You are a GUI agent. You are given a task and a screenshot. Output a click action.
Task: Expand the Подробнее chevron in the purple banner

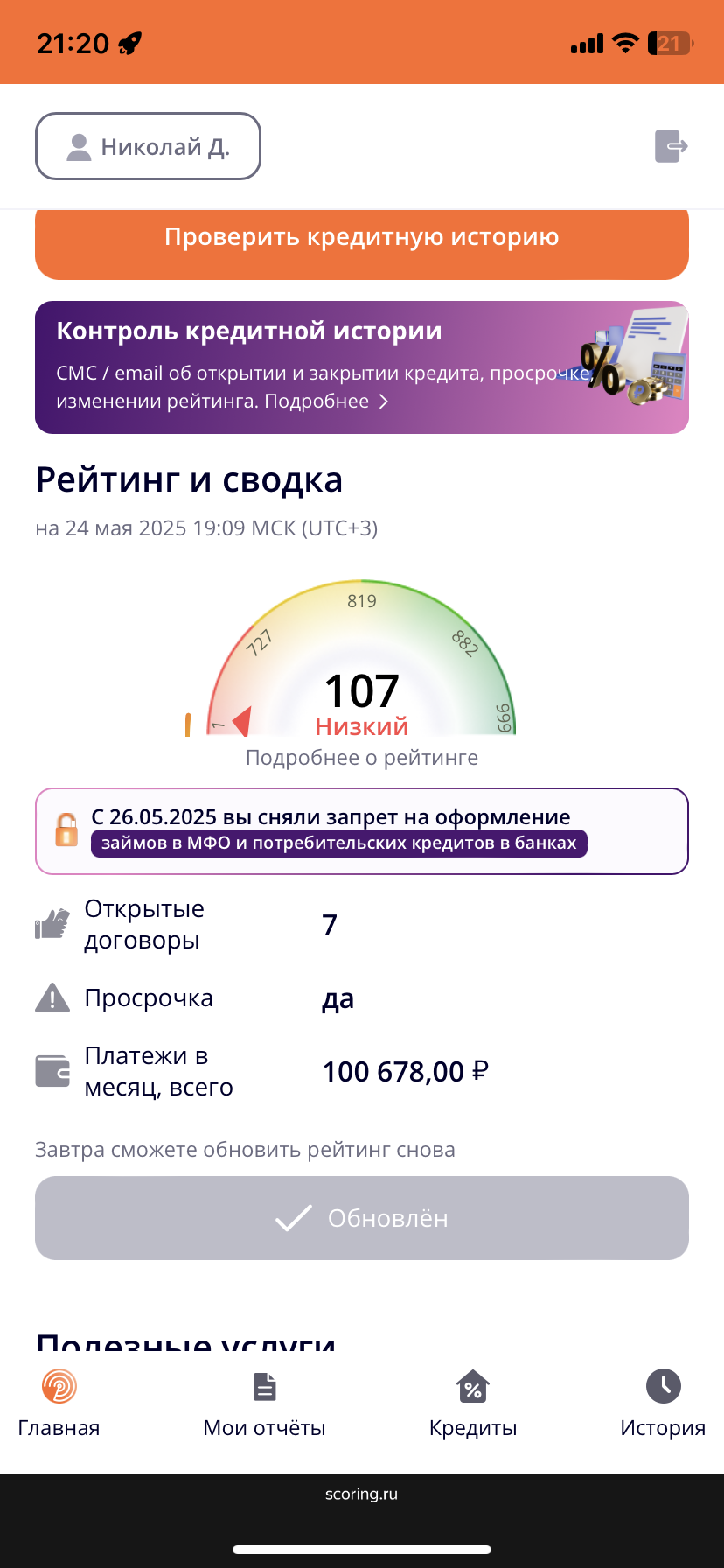click(x=382, y=402)
